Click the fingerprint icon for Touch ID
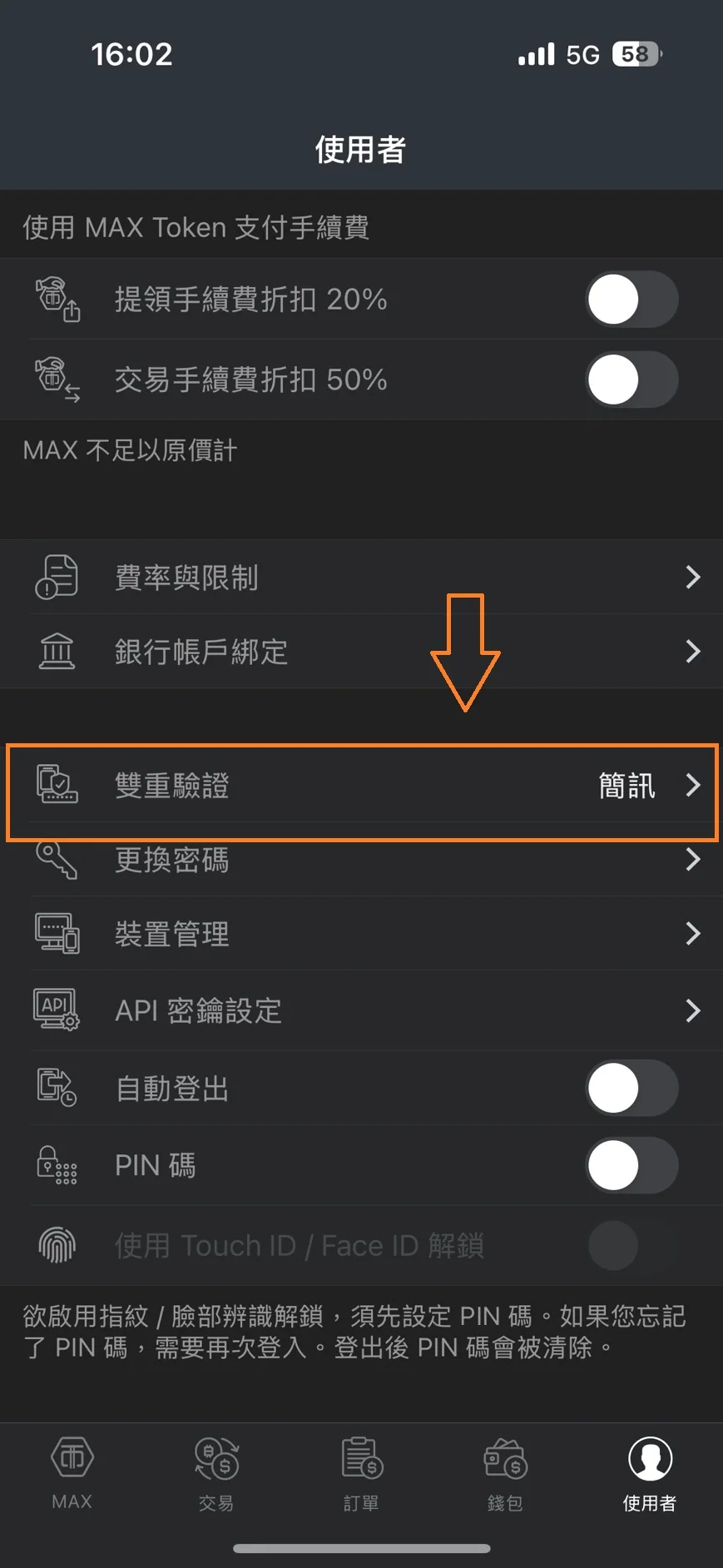723x1568 pixels. point(56,1244)
